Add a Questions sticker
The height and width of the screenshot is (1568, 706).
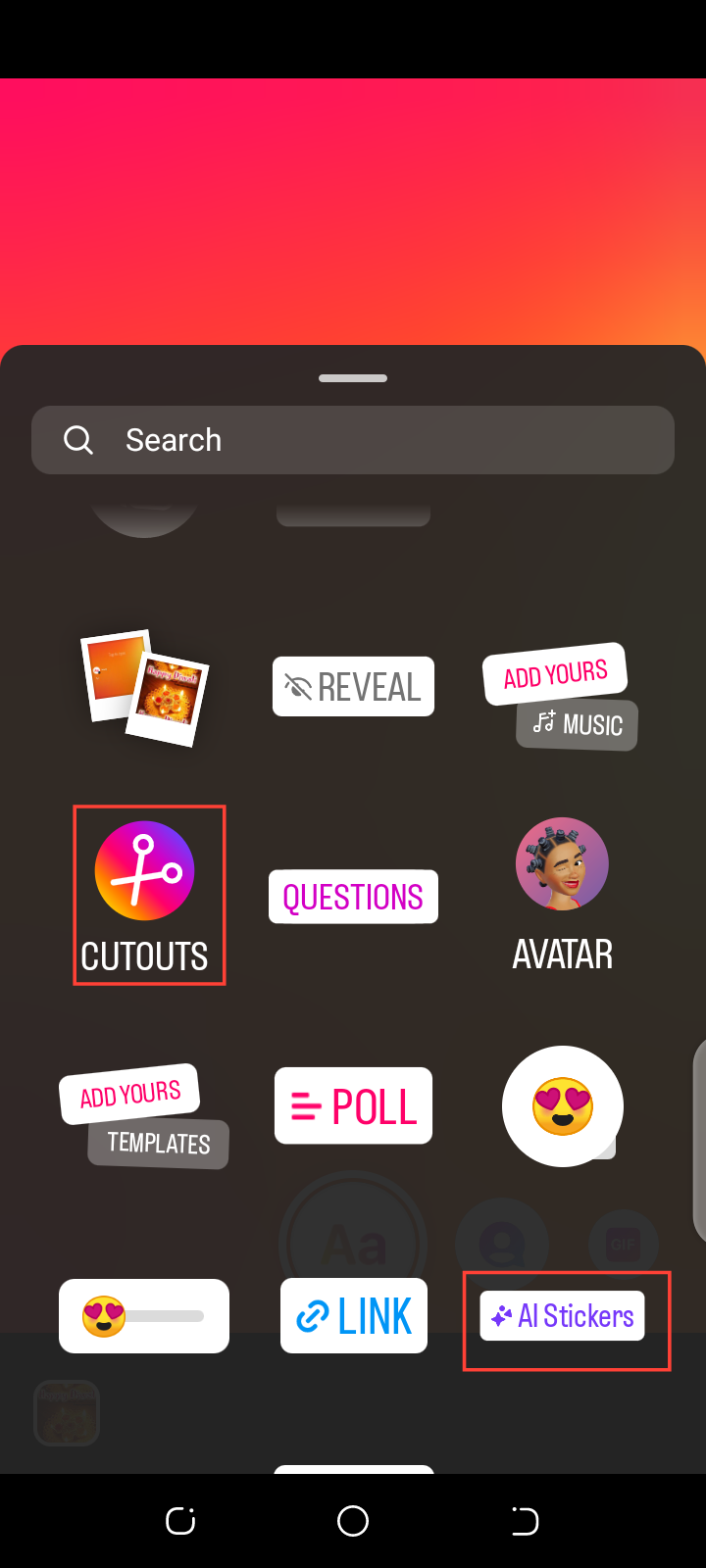353,896
